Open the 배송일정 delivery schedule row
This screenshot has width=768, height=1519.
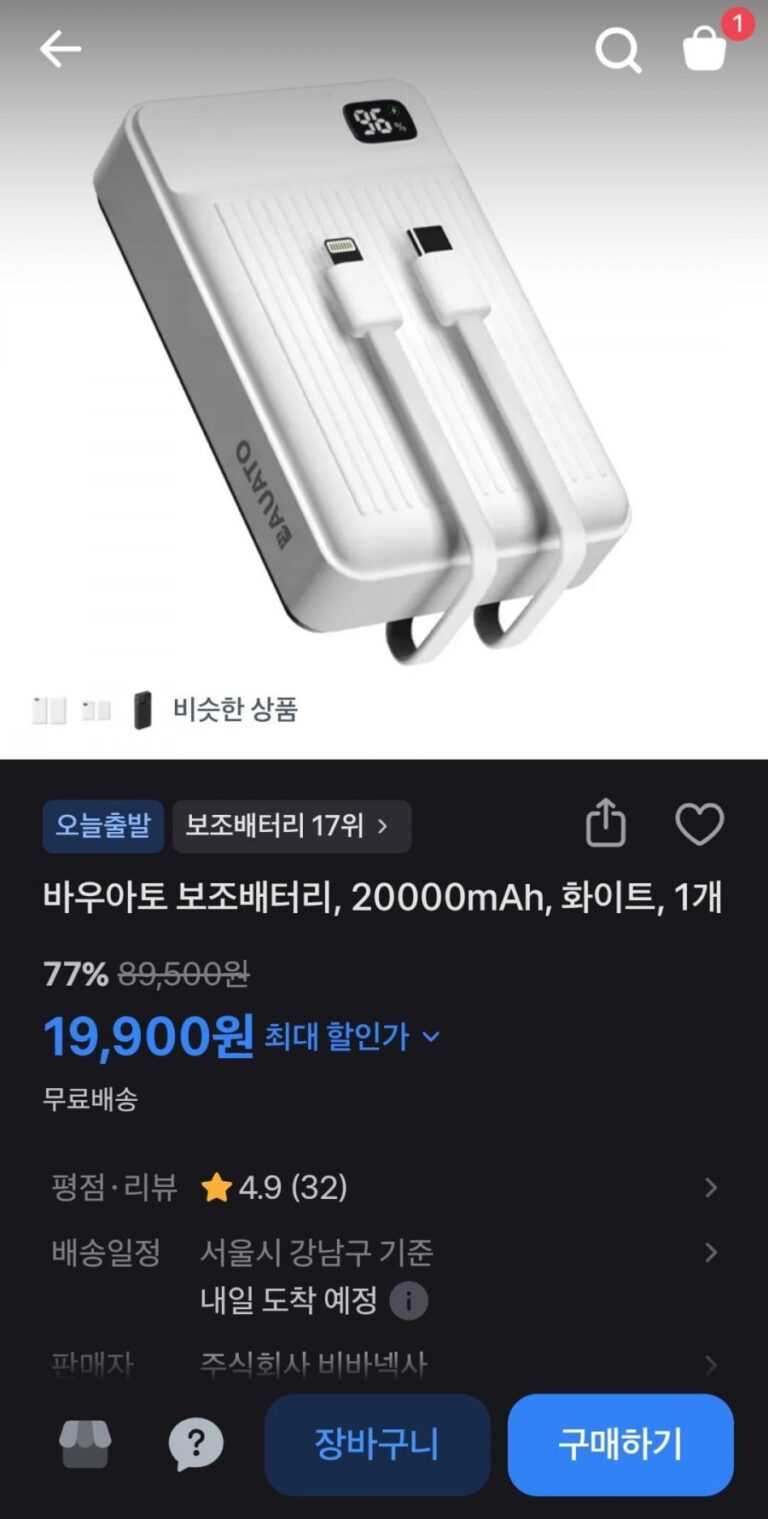tap(380, 1252)
